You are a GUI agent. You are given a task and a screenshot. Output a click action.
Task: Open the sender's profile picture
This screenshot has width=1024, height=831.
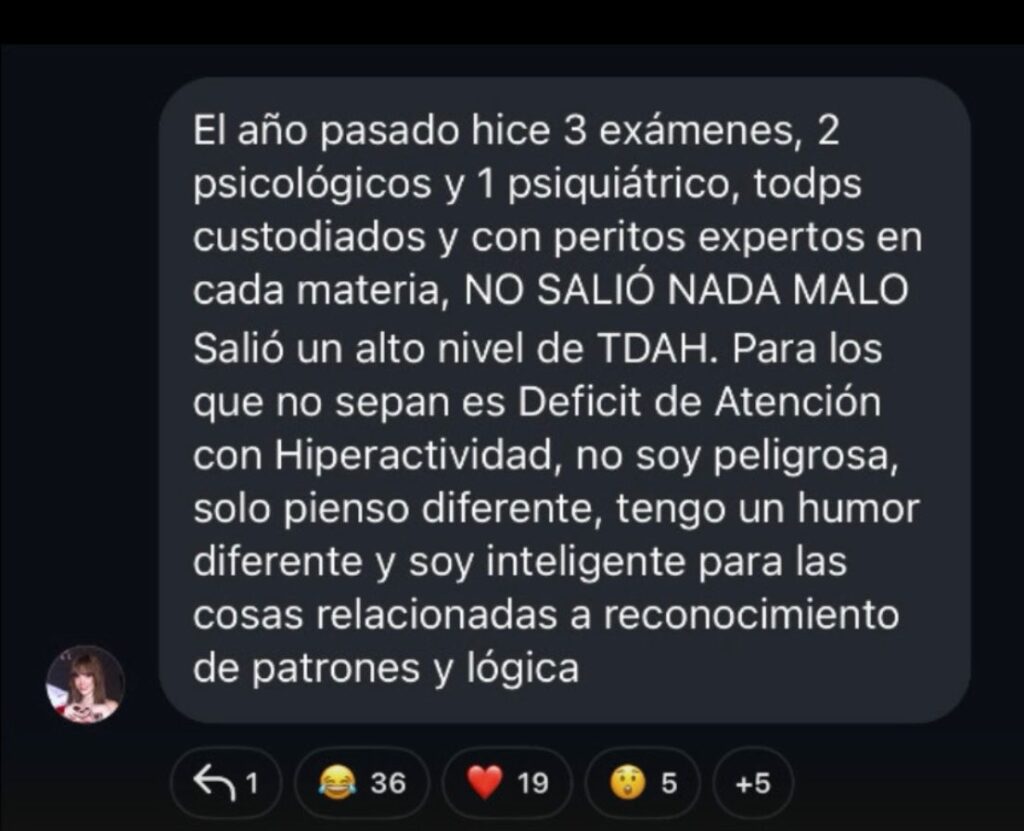pos(85,684)
